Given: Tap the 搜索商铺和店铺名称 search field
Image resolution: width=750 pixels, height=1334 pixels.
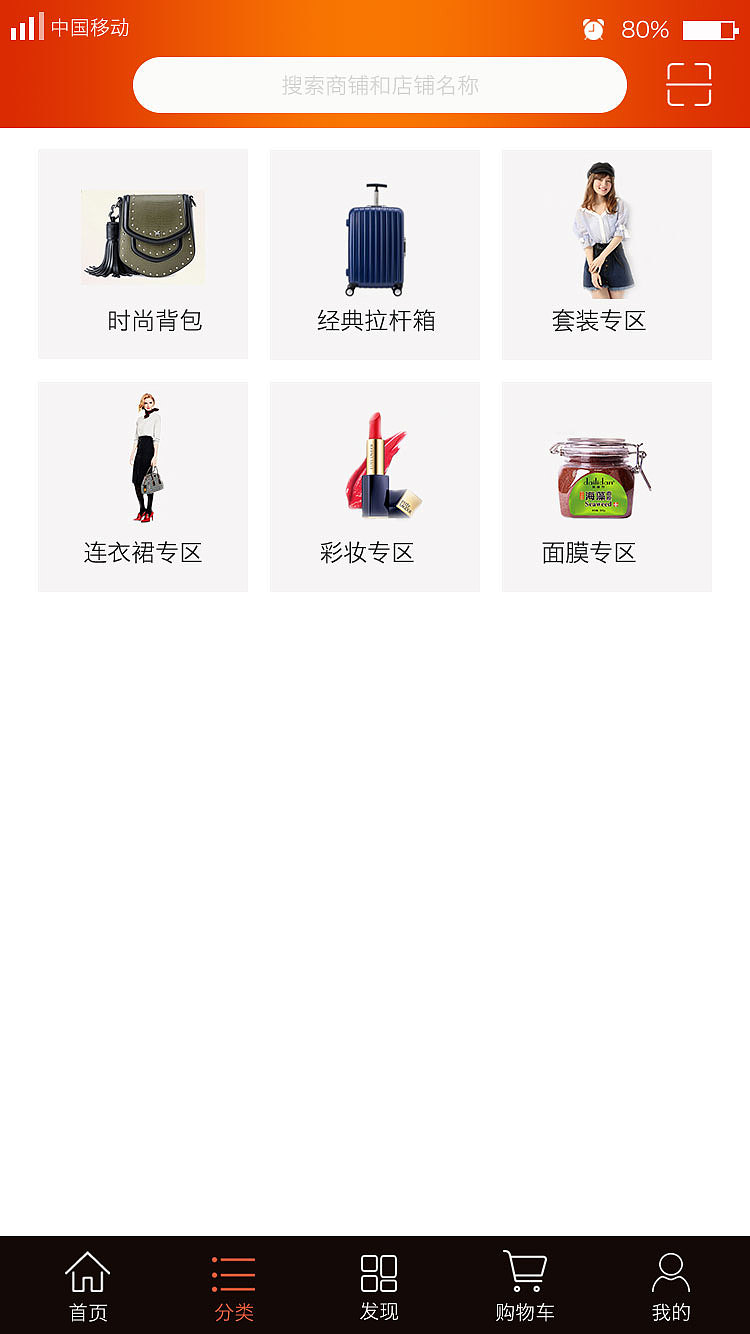Looking at the screenshot, I should [380, 85].
